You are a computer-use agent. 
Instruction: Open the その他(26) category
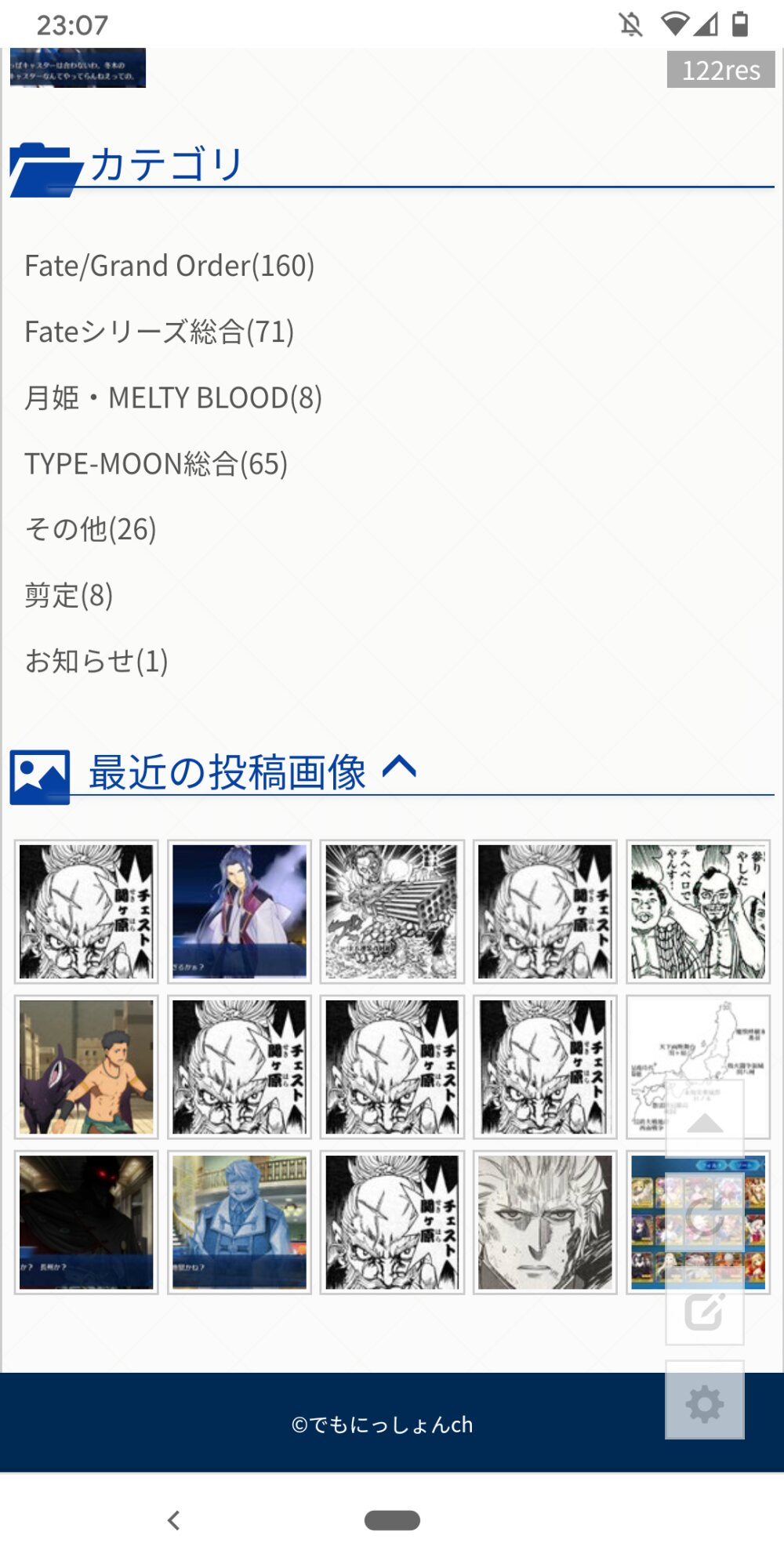[90, 529]
